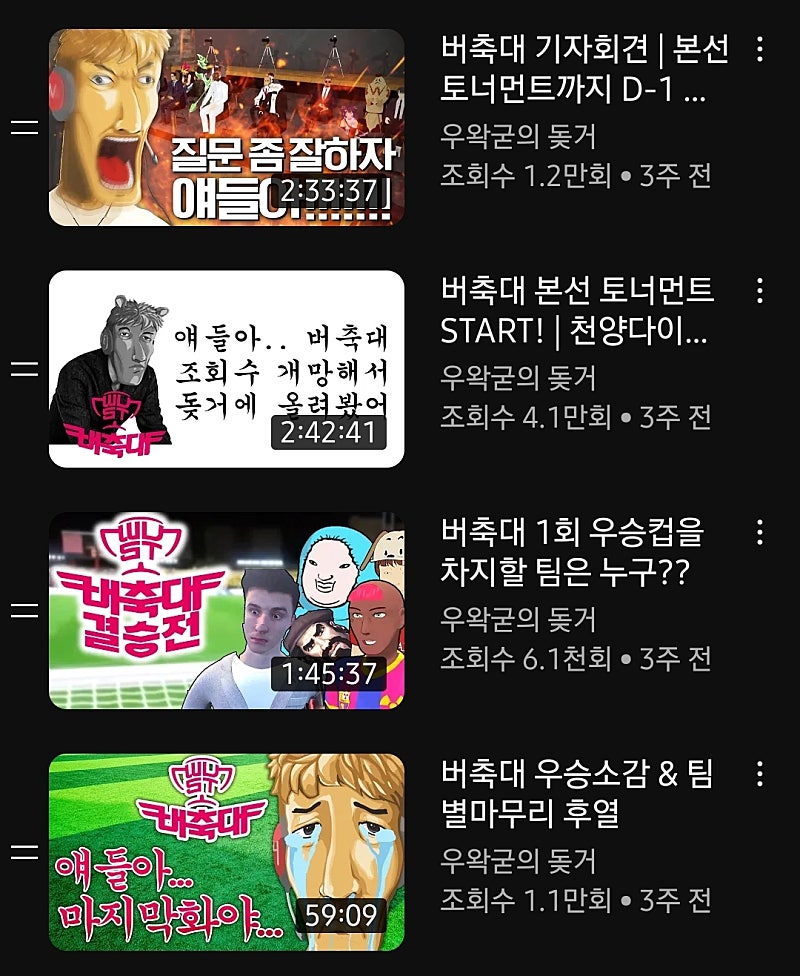Tap reorder handle beside 우승컵 결승전 video
Viewport: 800px width, 976px height.
click(x=24, y=611)
